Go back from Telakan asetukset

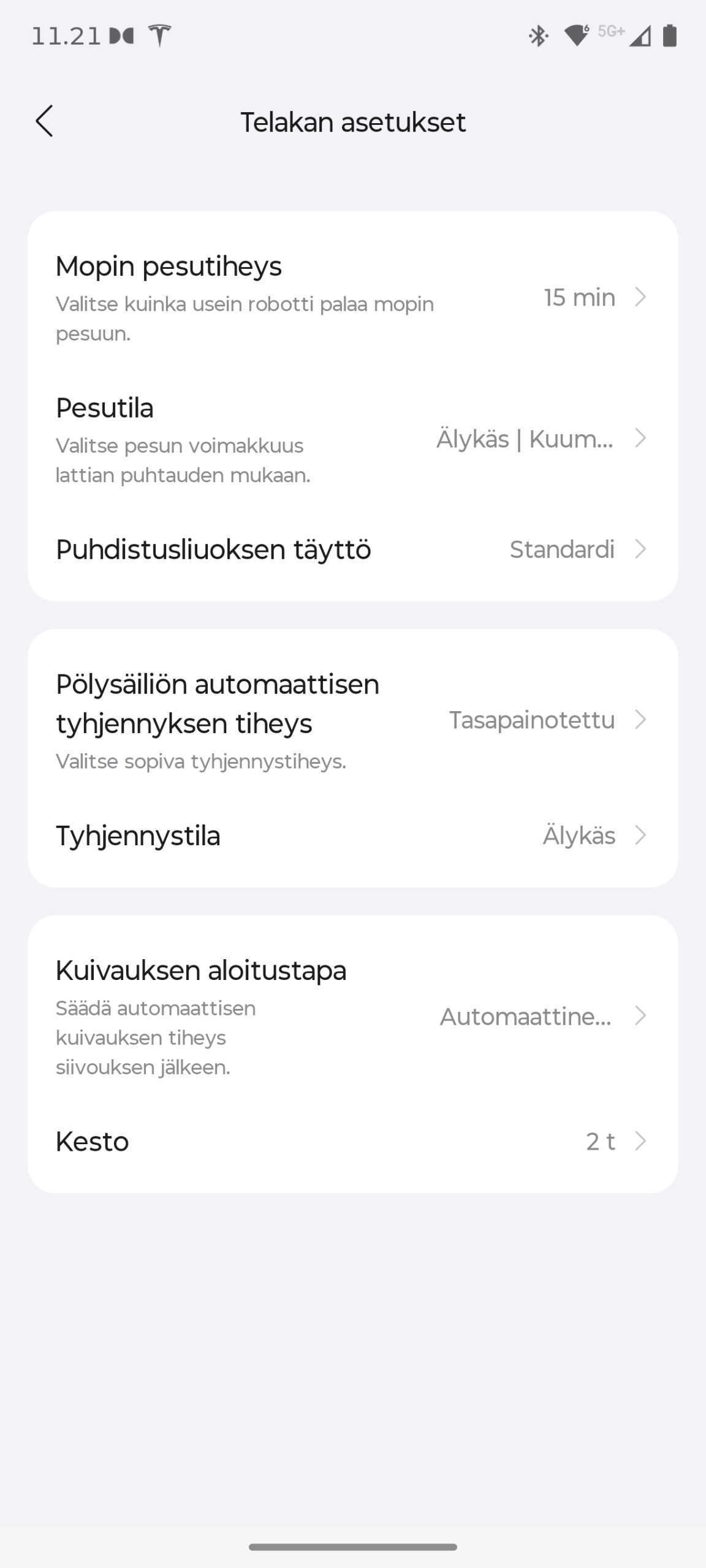click(x=44, y=121)
